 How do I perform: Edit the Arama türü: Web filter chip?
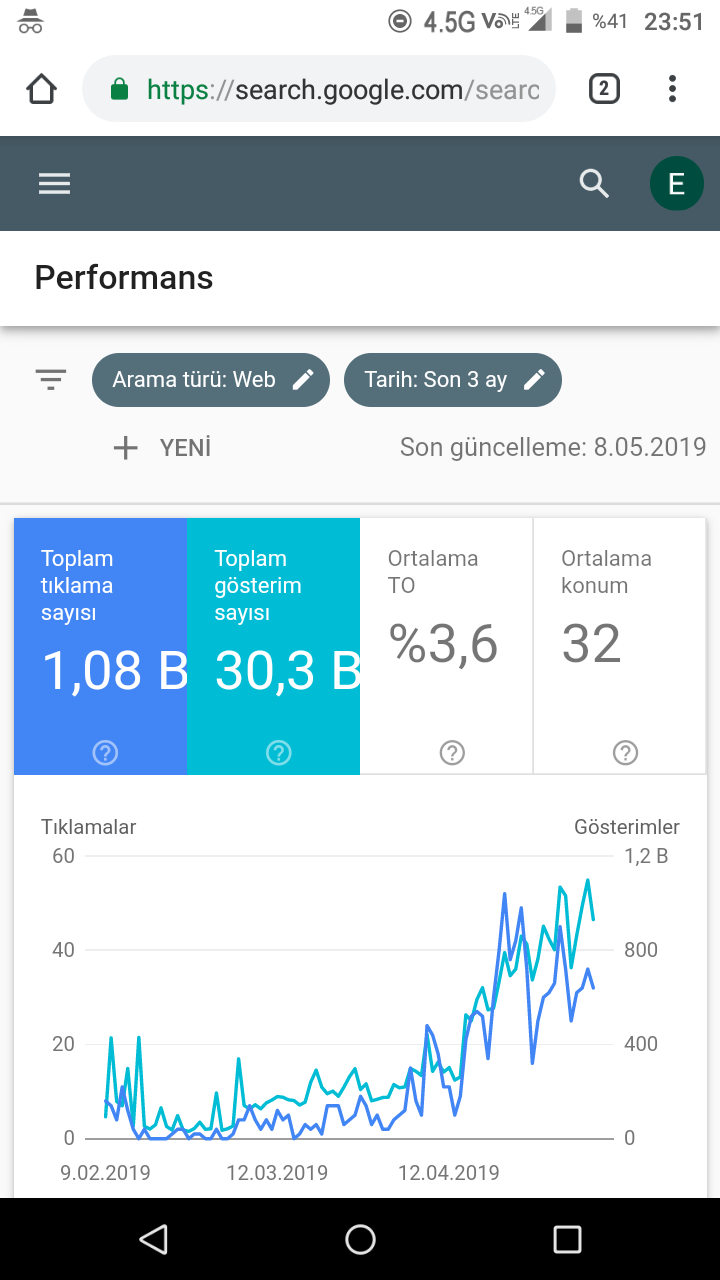coord(211,380)
